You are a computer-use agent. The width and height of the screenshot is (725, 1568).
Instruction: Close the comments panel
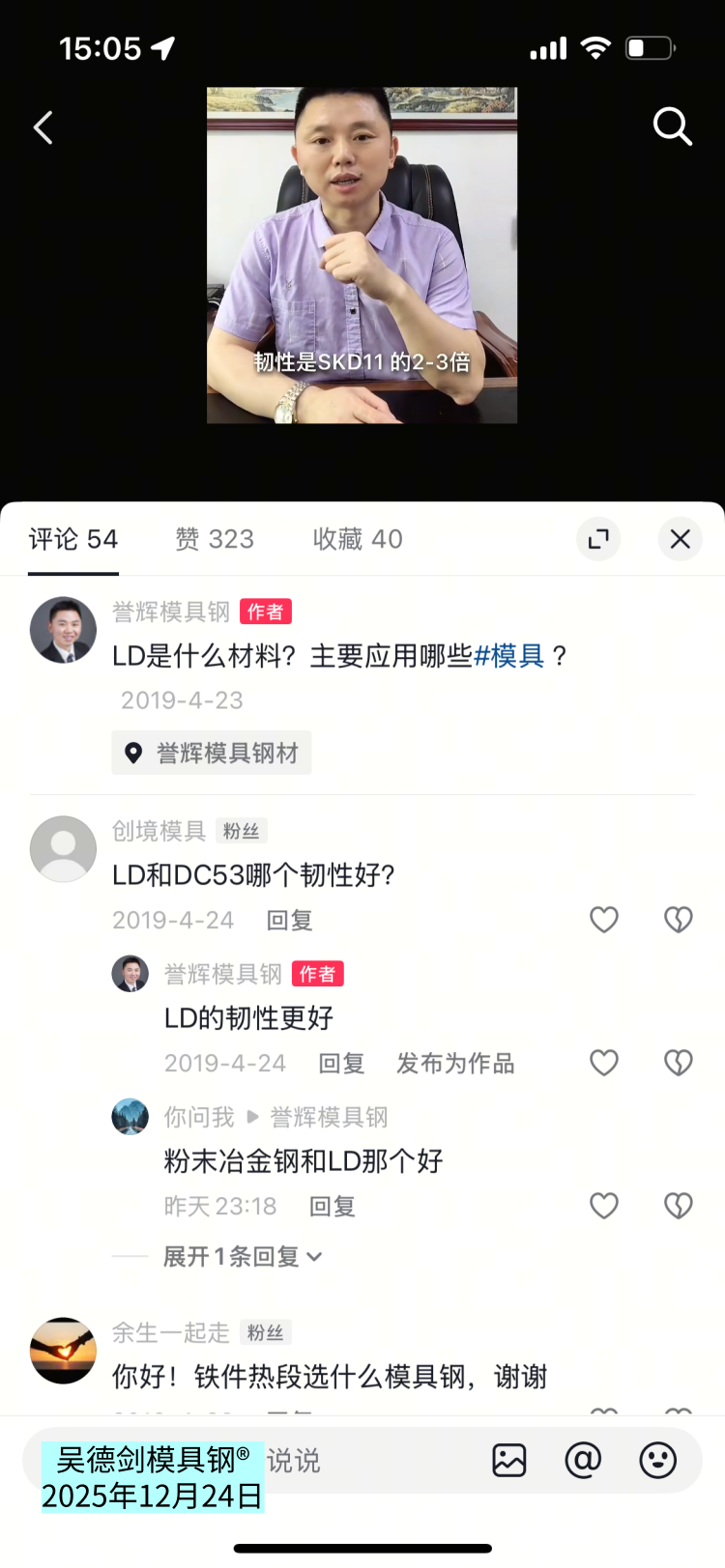click(x=681, y=539)
